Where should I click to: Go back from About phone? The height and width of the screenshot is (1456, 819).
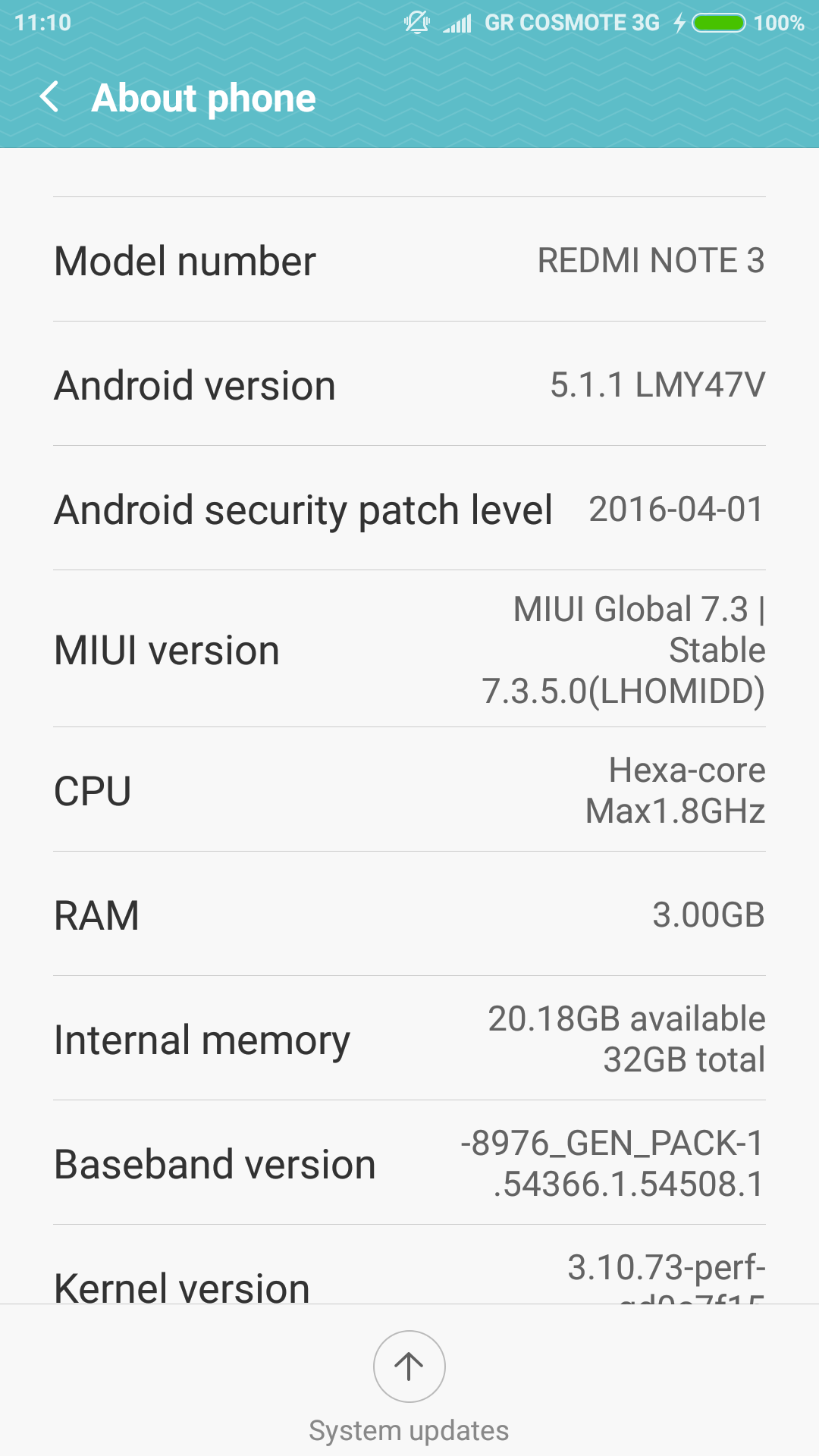click(x=50, y=97)
